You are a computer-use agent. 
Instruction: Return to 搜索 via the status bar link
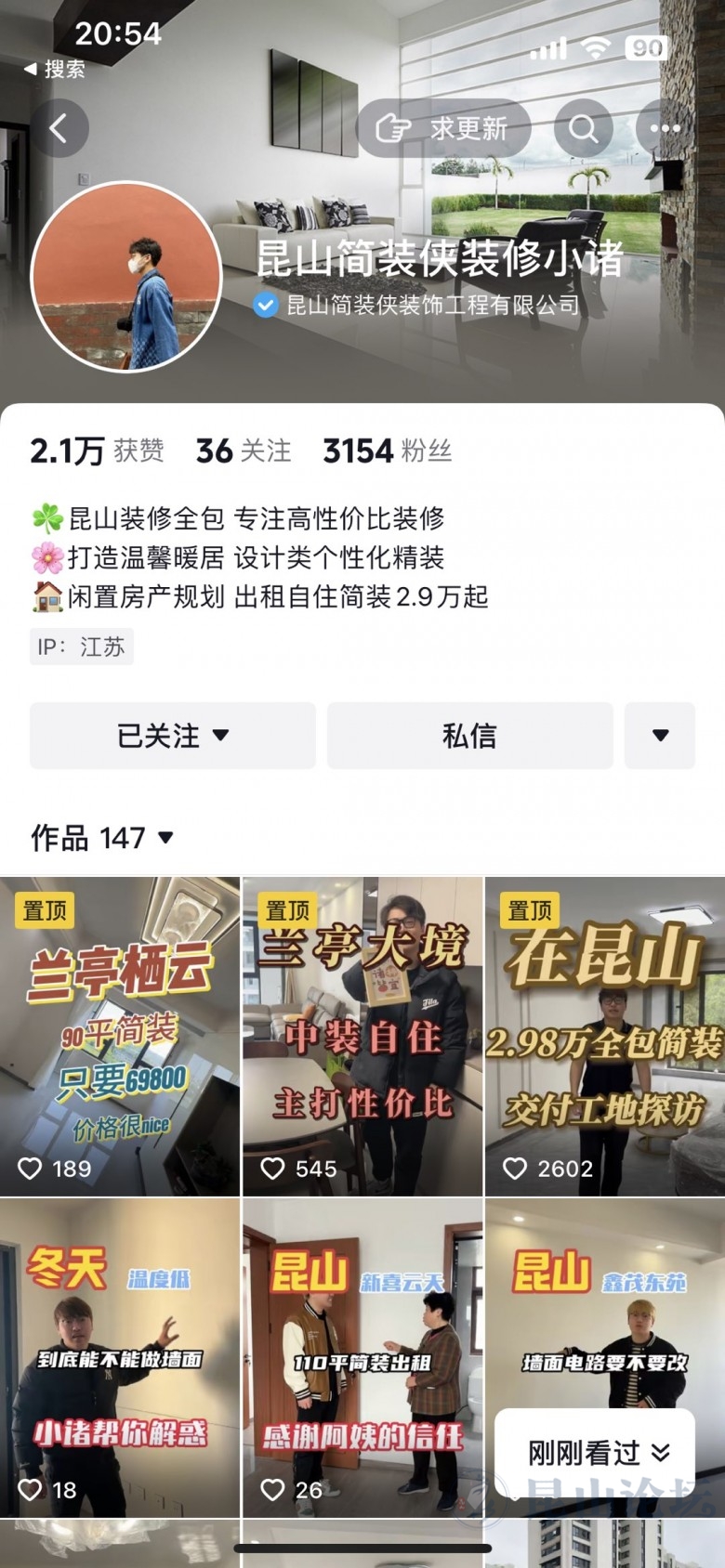pyautogui.click(x=56, y=69)
